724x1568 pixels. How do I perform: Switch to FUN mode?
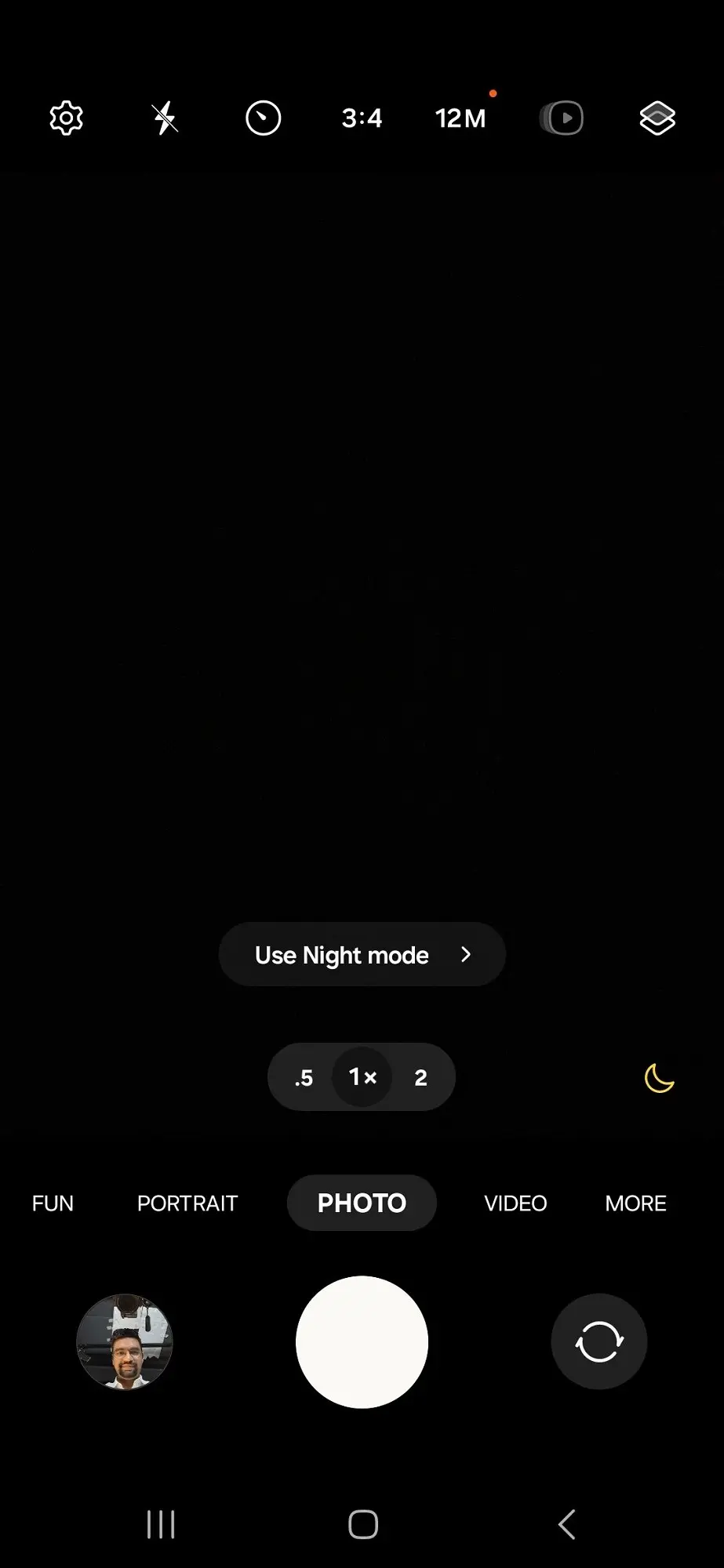click(x=53, y=1203)
